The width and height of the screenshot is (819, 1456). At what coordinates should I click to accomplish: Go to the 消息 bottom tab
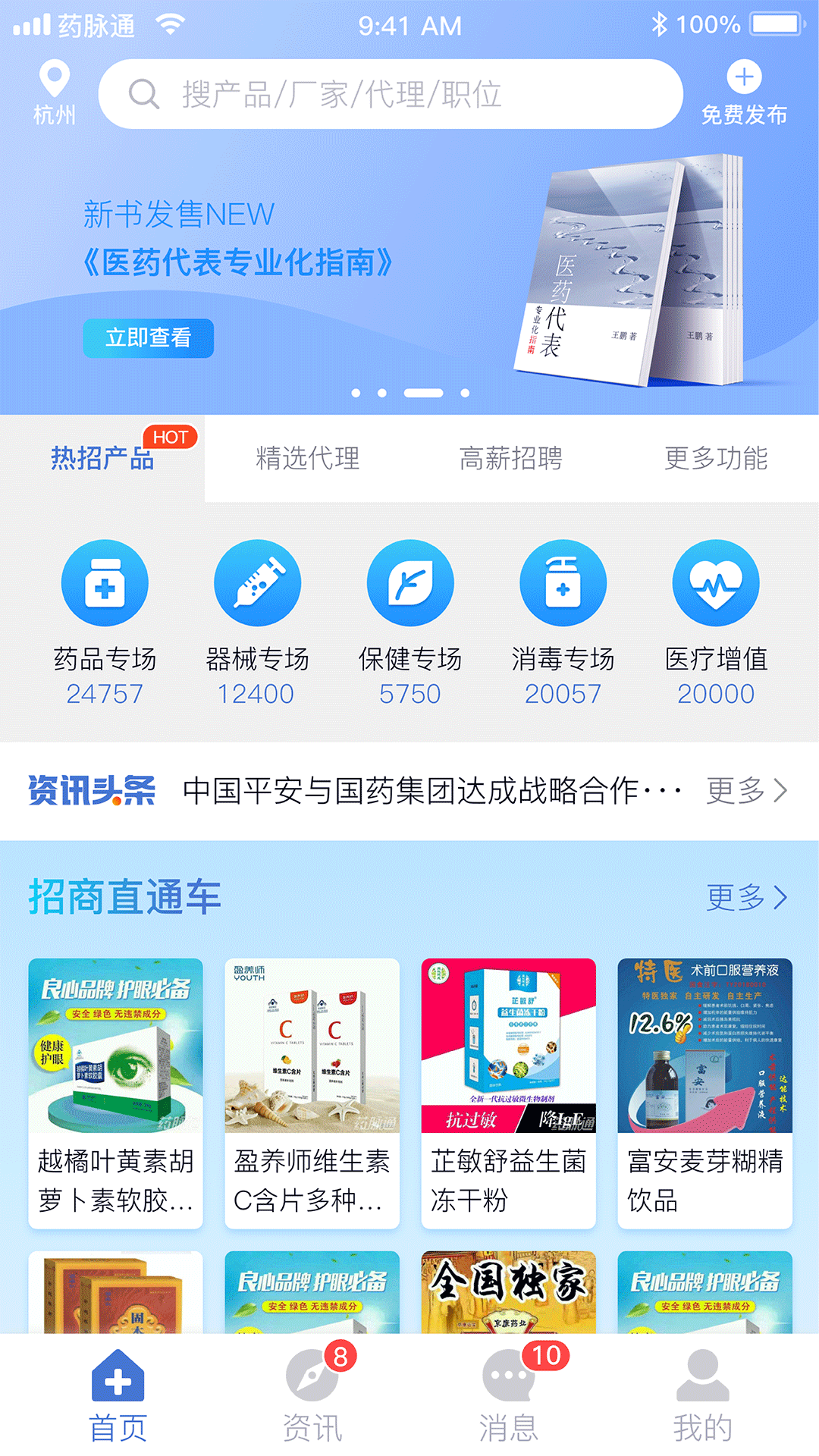[x=509, y=1395]
